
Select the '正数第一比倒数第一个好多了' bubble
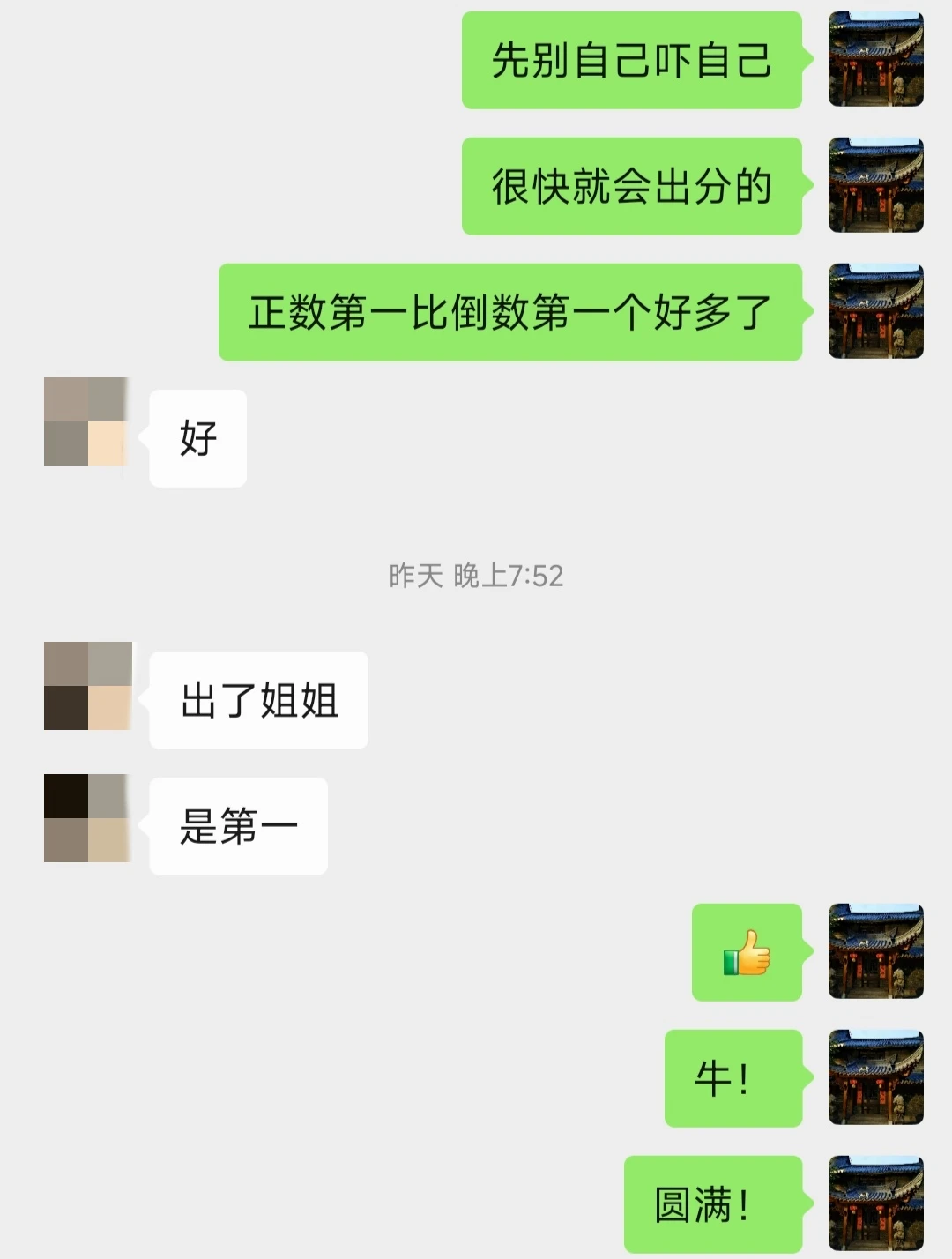point(509,310)
